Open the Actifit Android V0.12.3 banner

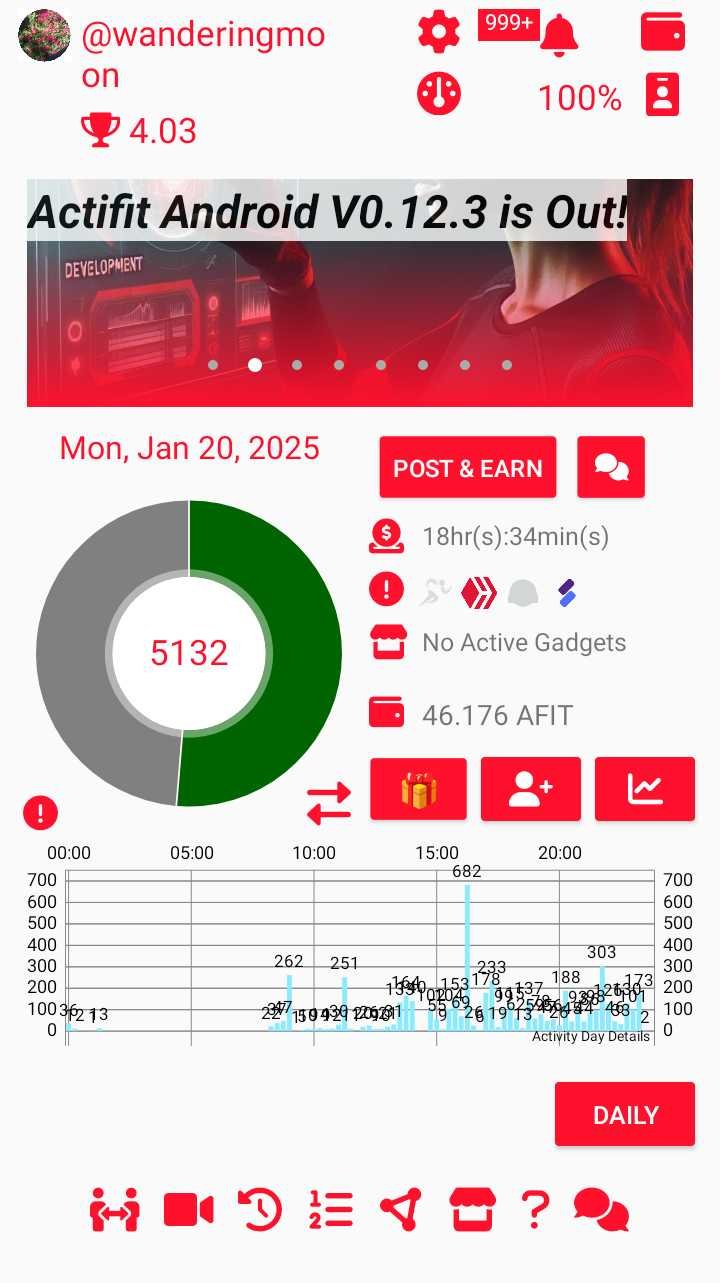(x=360, y=293)
